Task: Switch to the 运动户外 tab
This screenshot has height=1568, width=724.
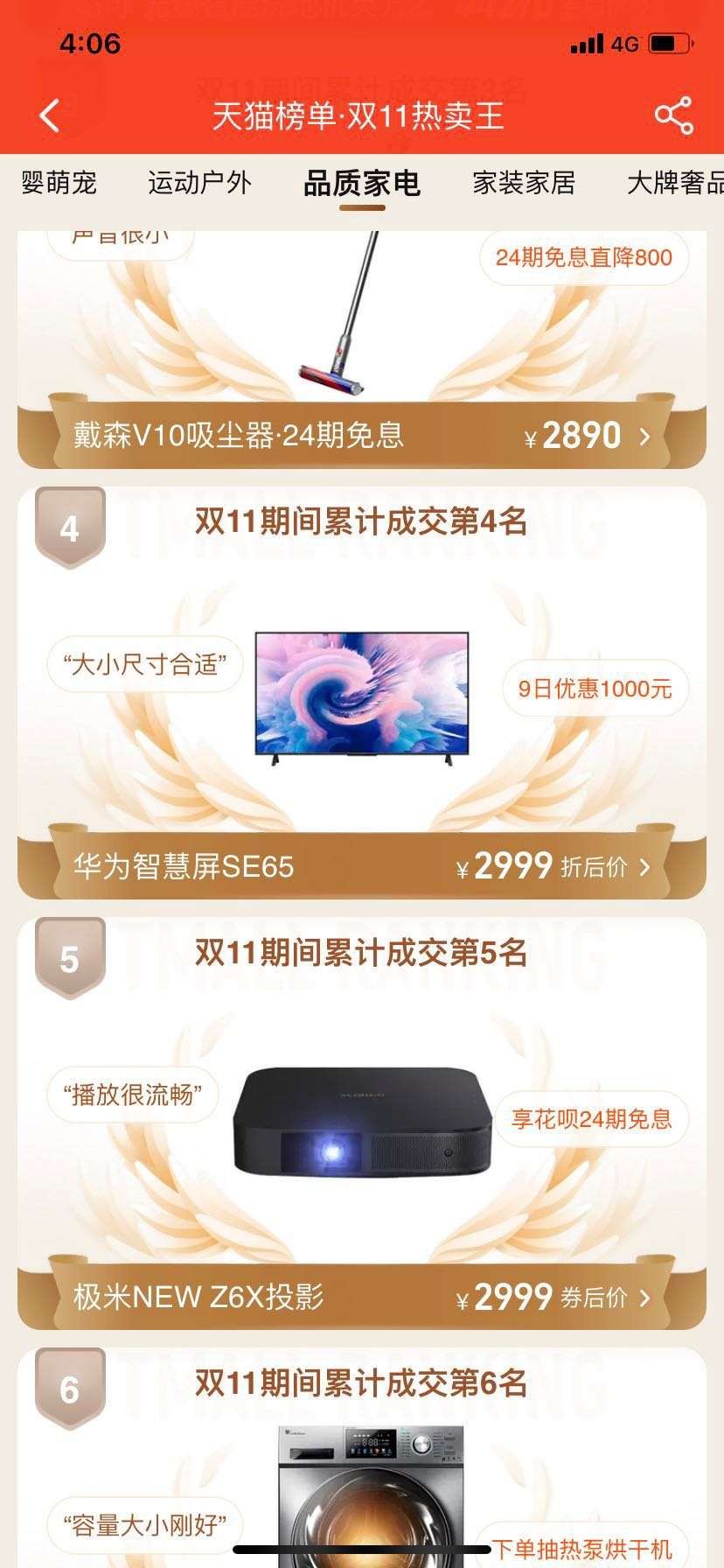Action: [x=199, y=183]
